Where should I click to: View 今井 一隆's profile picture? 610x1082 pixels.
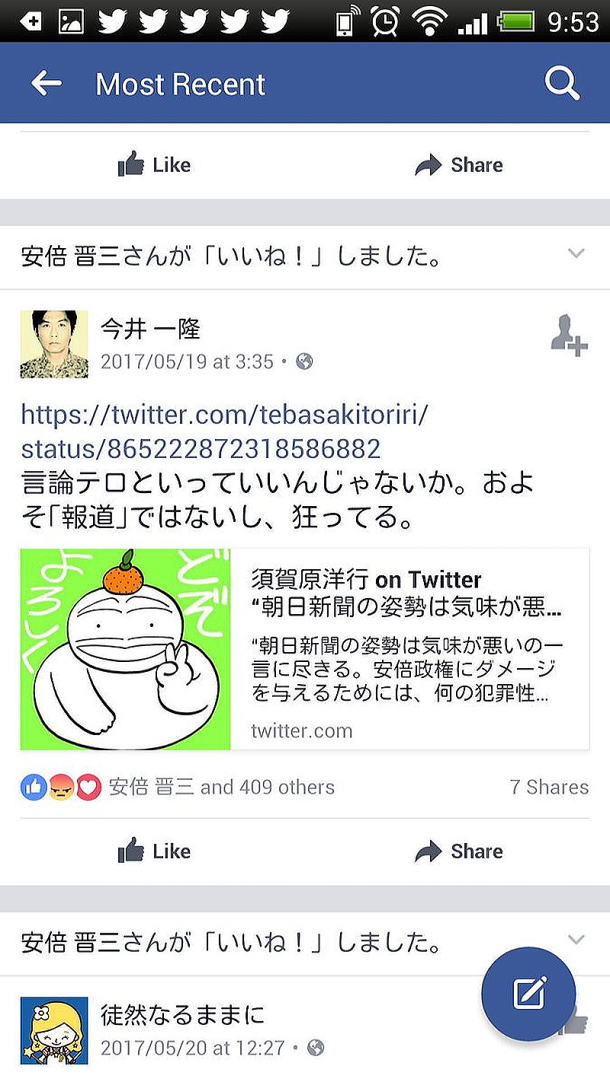coord(54,344)
